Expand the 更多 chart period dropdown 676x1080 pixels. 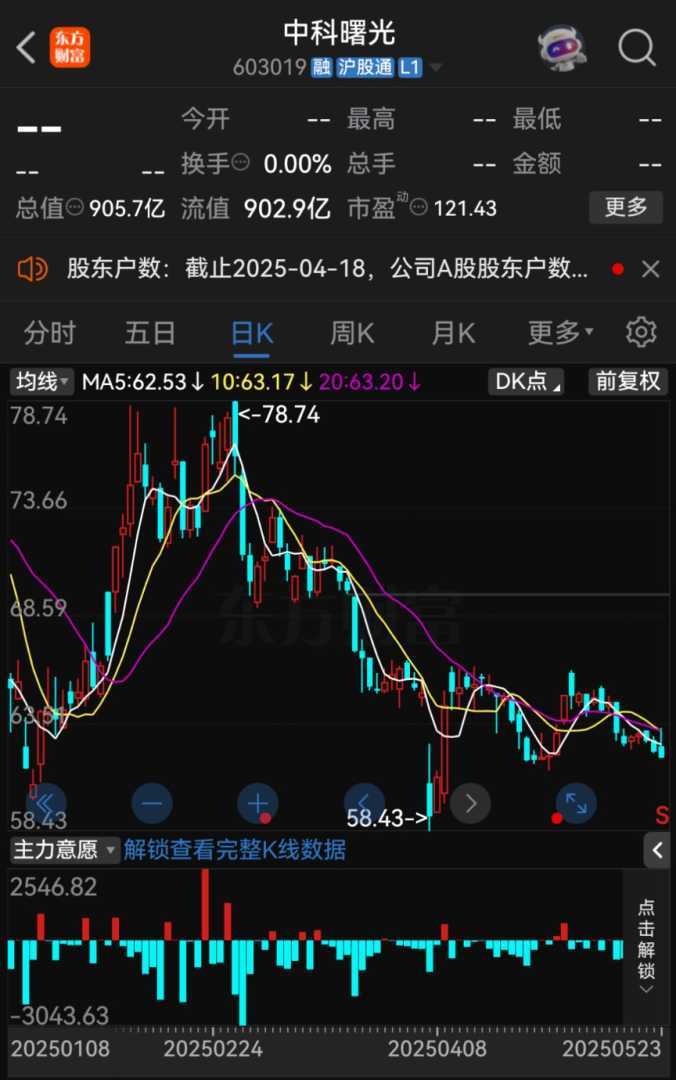[560, 332]
